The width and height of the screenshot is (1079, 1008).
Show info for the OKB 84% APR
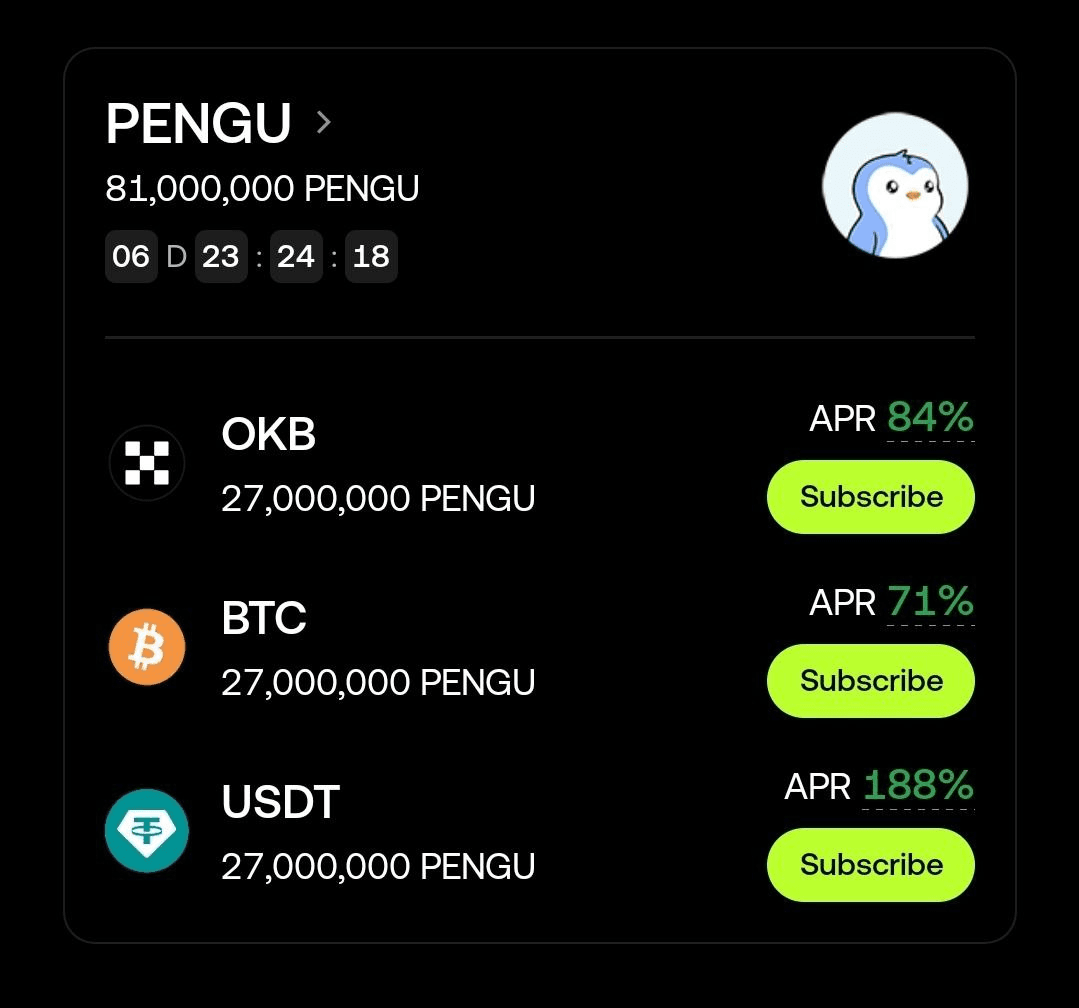[929, 418]
